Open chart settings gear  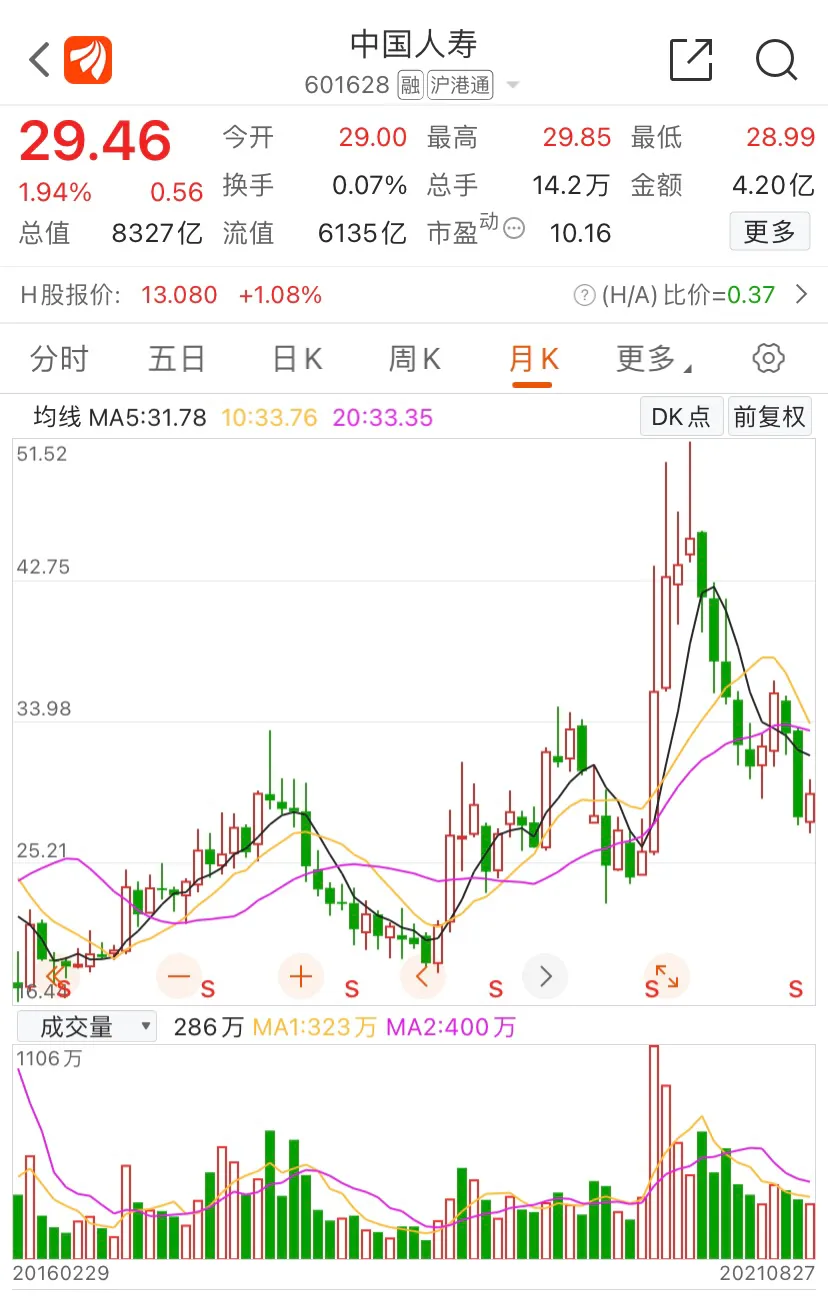pos(768,358)
